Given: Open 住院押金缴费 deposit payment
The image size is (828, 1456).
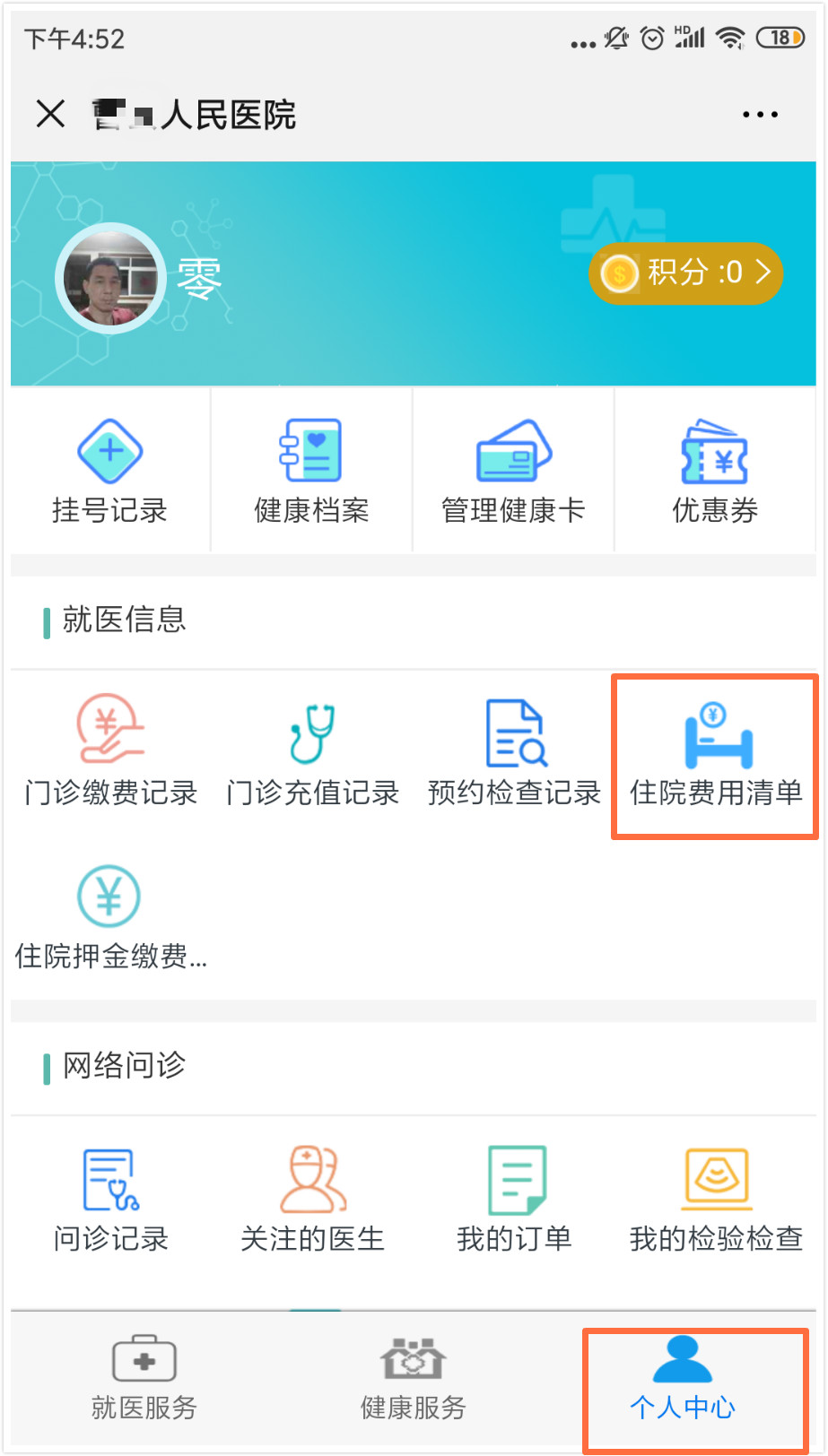Looking at the screenshot, I should tap(109, 917).
